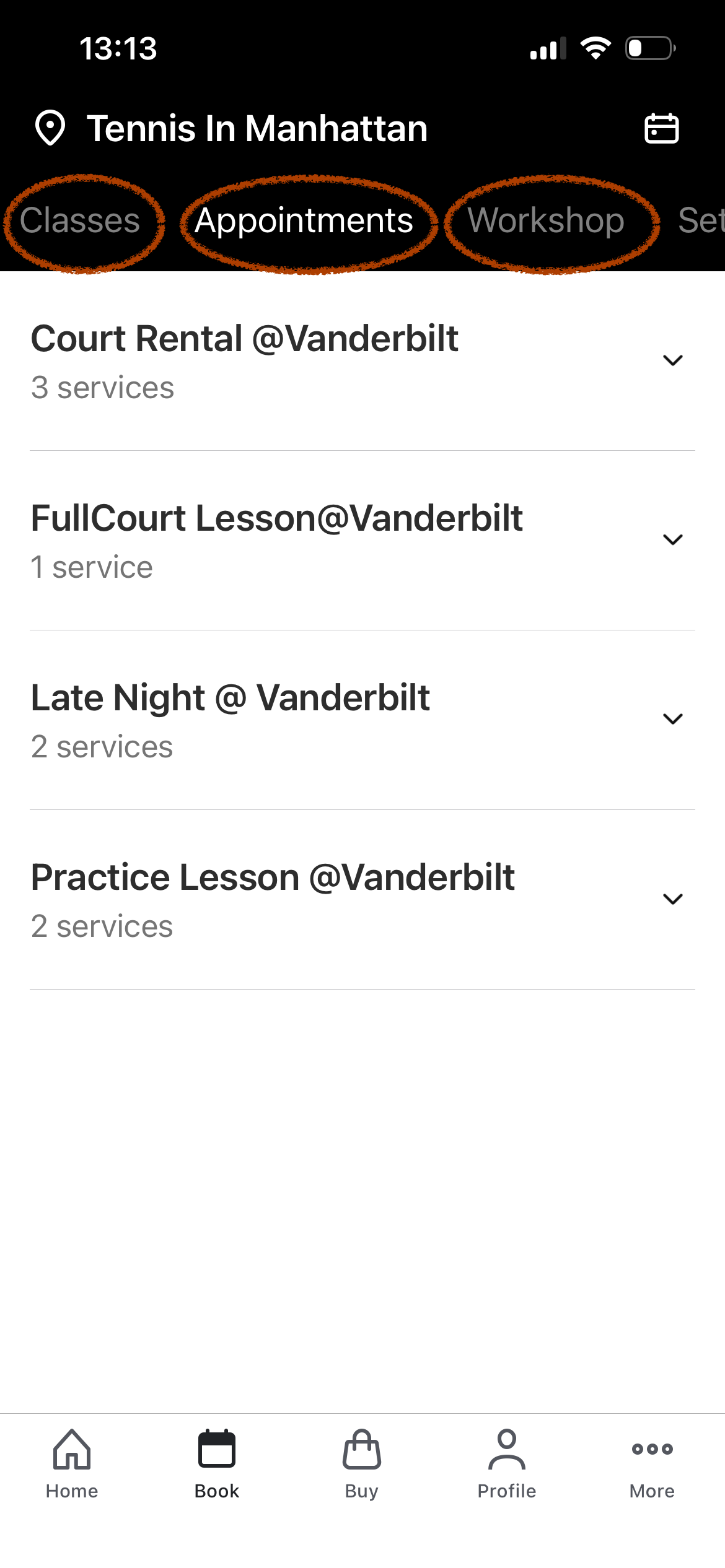Expand Late Night @ Vanderbilt services
Image resolution: width=725 pixels, height=1568 pixels.
click(674, 719)
